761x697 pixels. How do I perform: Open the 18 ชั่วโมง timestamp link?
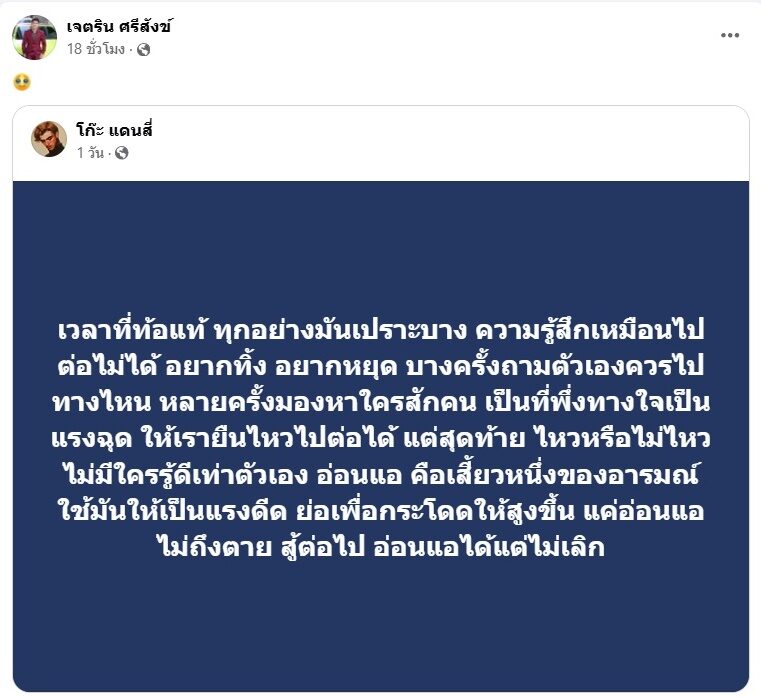[96, 49]
